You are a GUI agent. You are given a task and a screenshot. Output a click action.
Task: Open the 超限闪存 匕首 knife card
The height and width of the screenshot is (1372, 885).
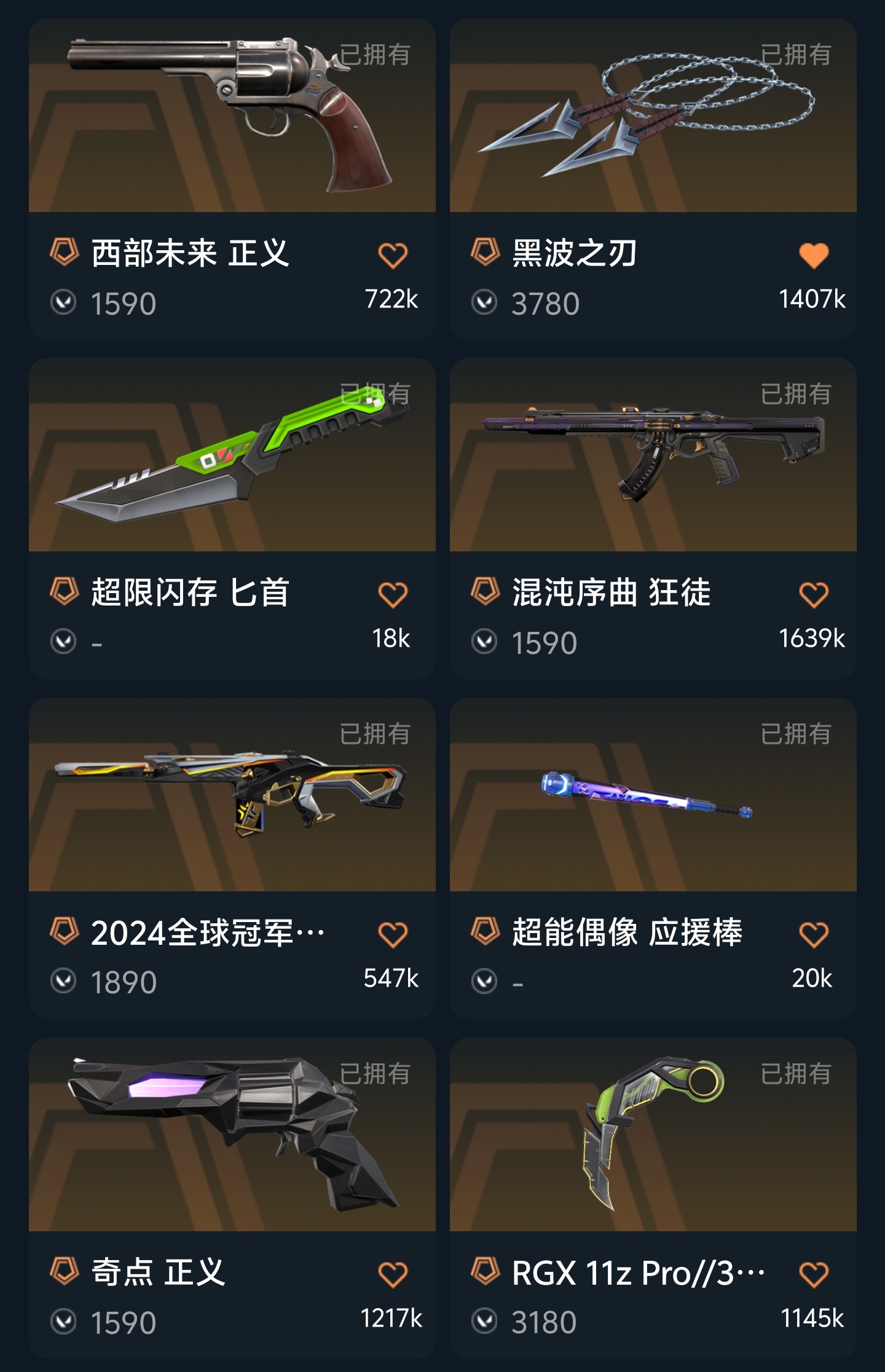pos(232,518)
